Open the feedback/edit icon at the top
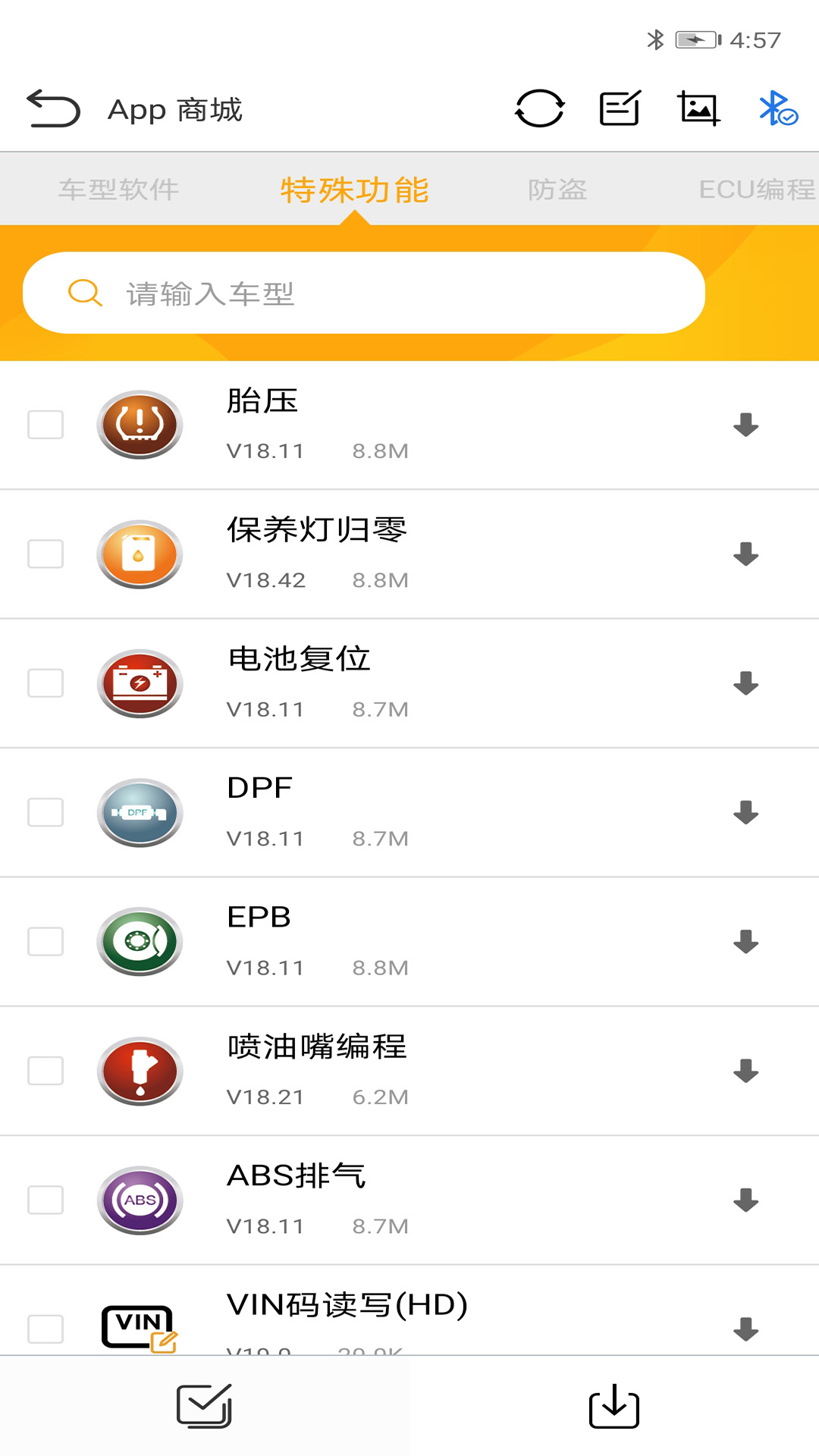The image size is (819, 1456). [619, 108]
